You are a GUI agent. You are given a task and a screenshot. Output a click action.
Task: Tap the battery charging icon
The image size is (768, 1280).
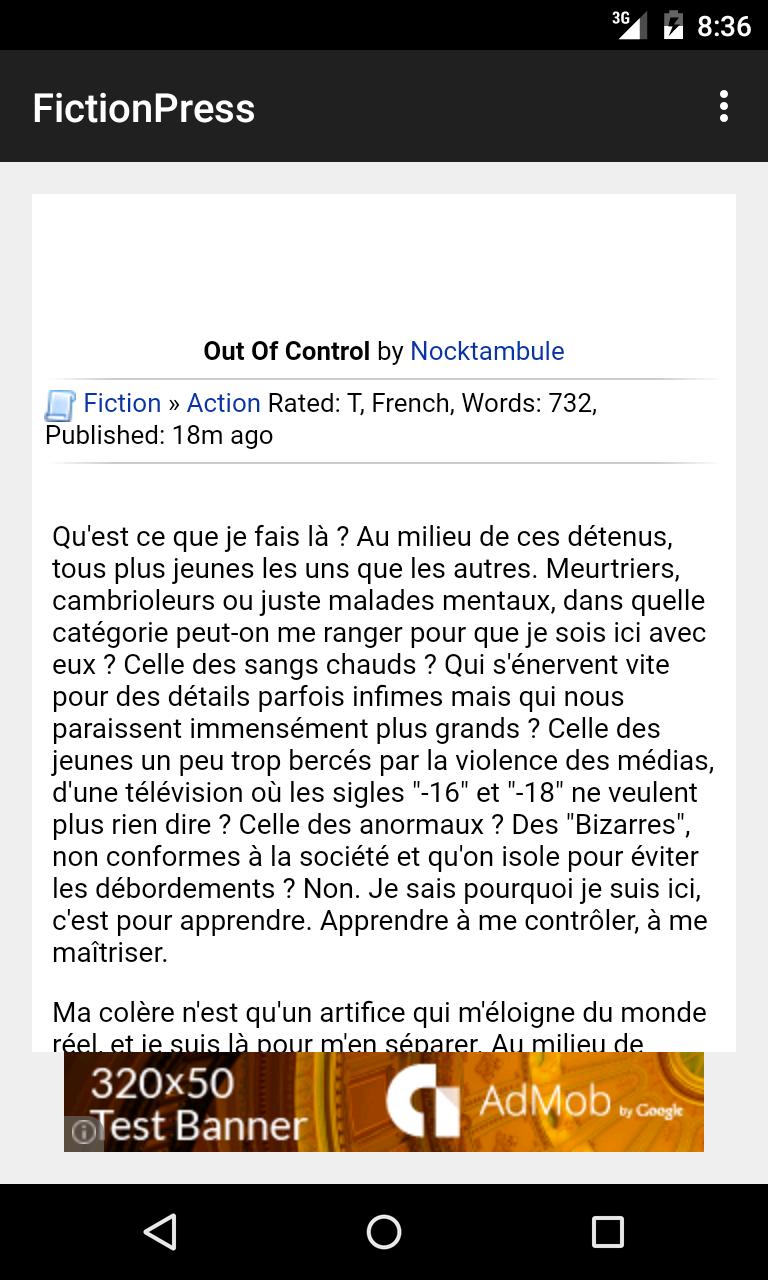[x=672, y=26]
